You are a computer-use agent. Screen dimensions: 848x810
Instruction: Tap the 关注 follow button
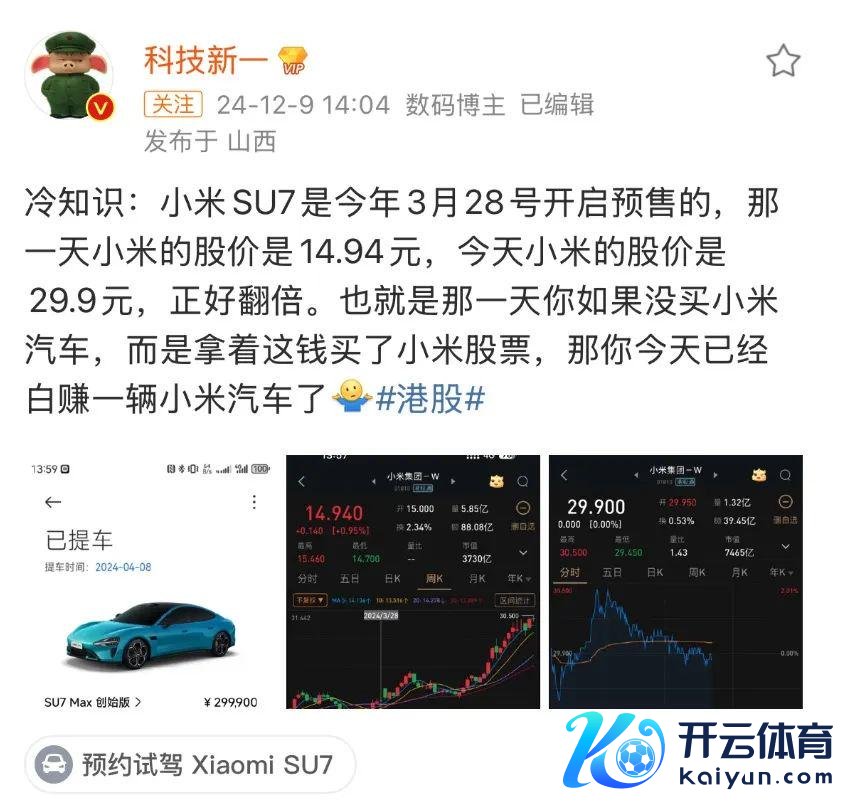174,104
